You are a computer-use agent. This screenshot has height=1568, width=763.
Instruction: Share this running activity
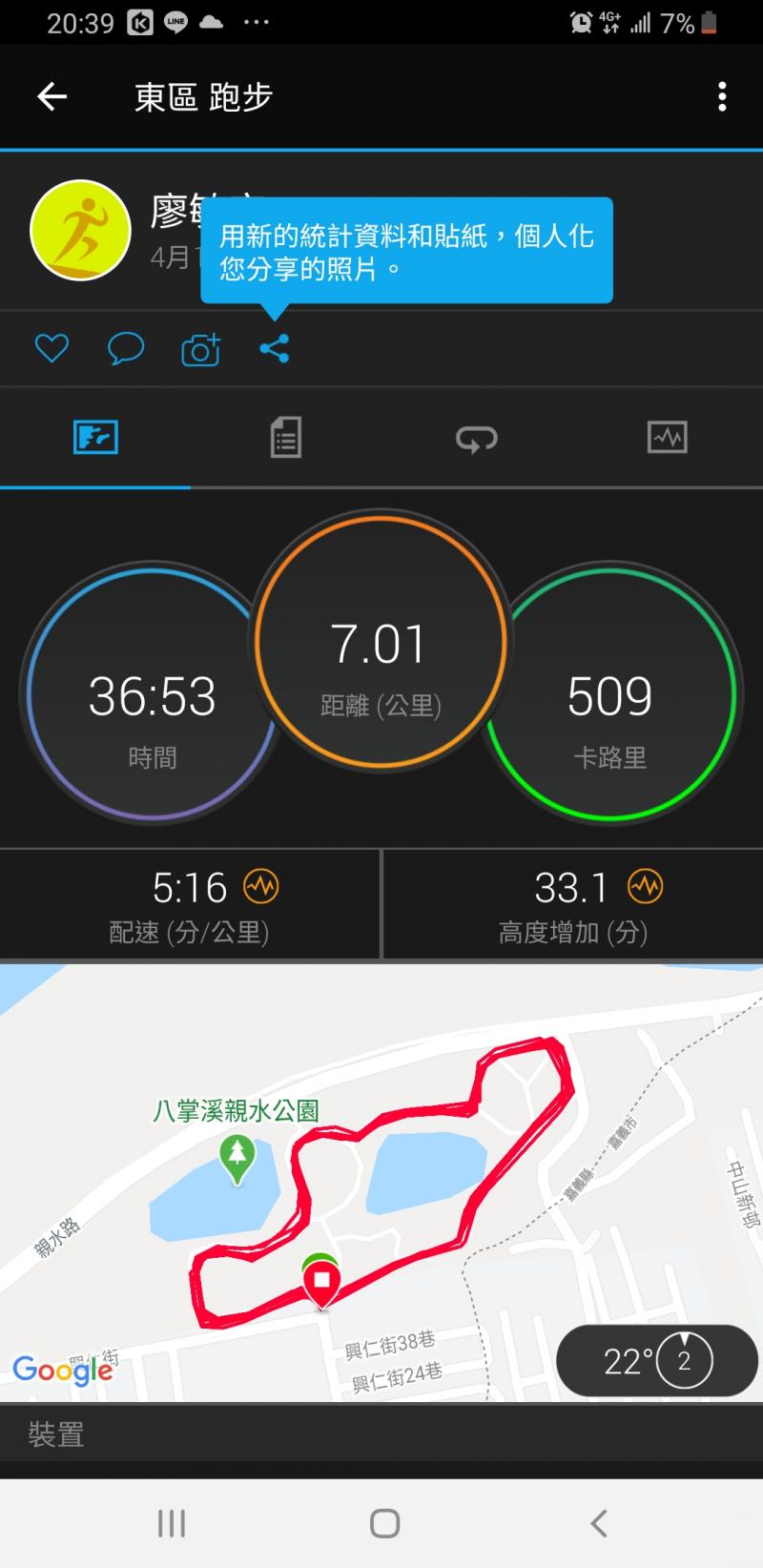coord(275,348)
